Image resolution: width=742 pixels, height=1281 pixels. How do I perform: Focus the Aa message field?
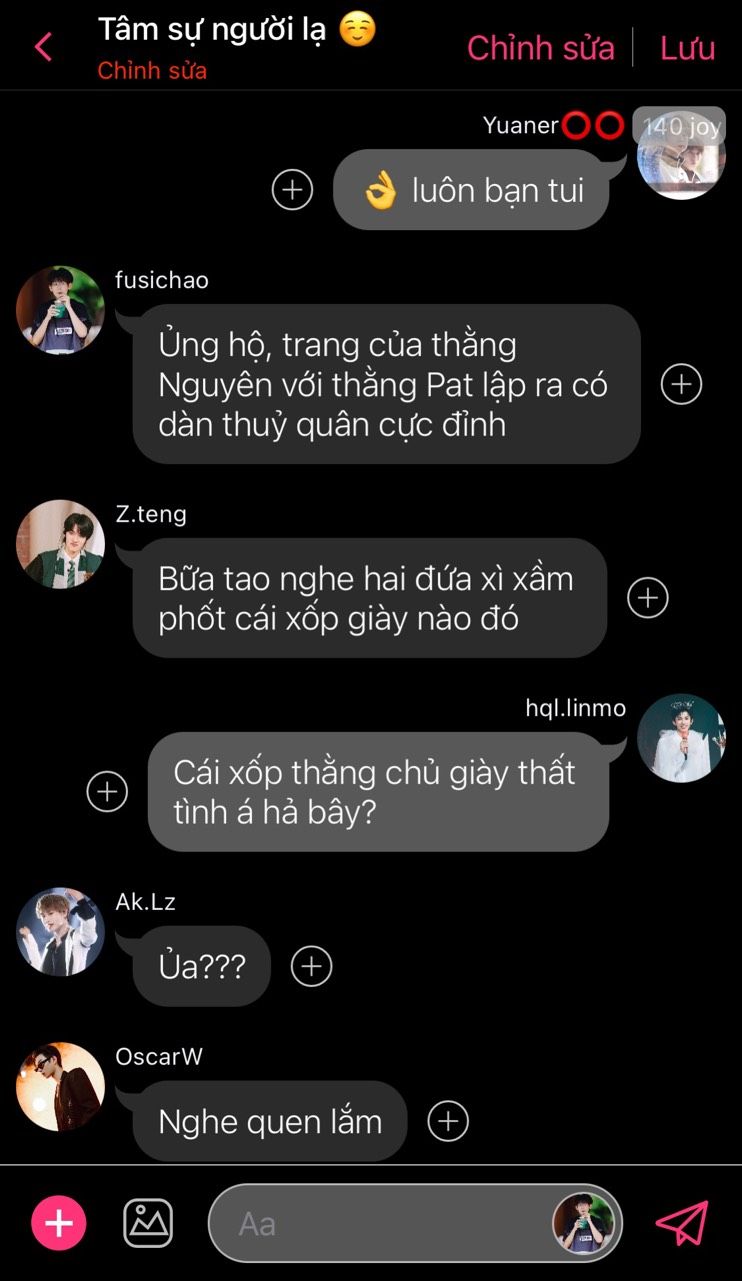tap(380, 1224)
